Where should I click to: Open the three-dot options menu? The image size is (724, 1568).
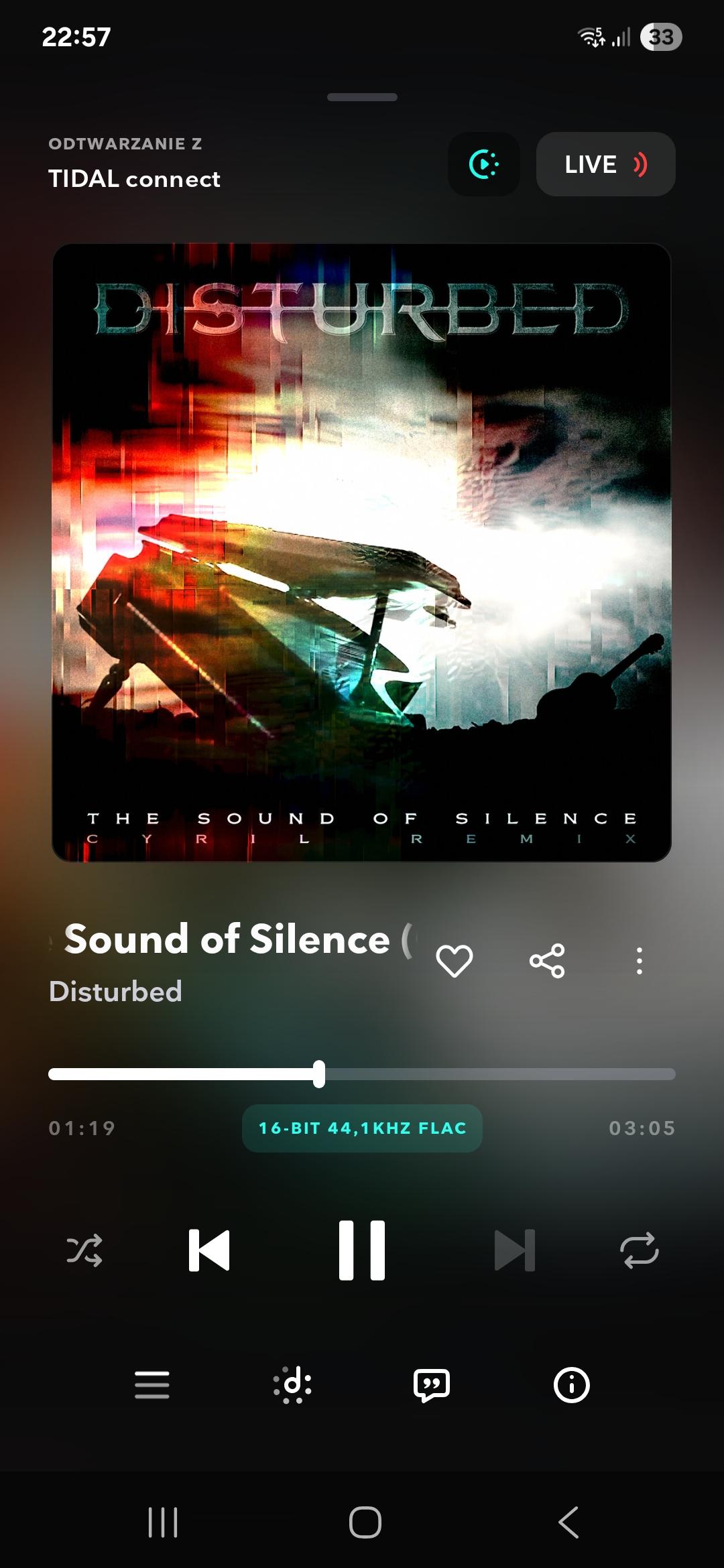coord(640,961)
